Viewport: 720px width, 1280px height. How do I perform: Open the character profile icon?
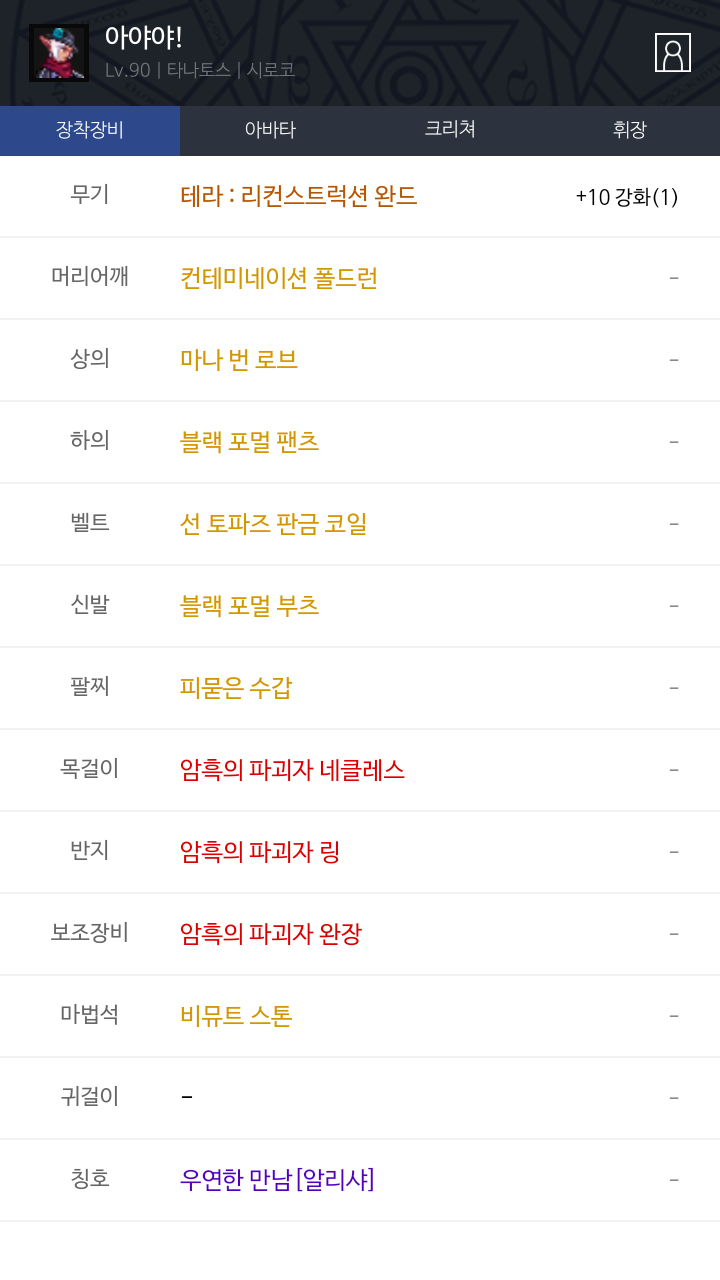[673, 52]
